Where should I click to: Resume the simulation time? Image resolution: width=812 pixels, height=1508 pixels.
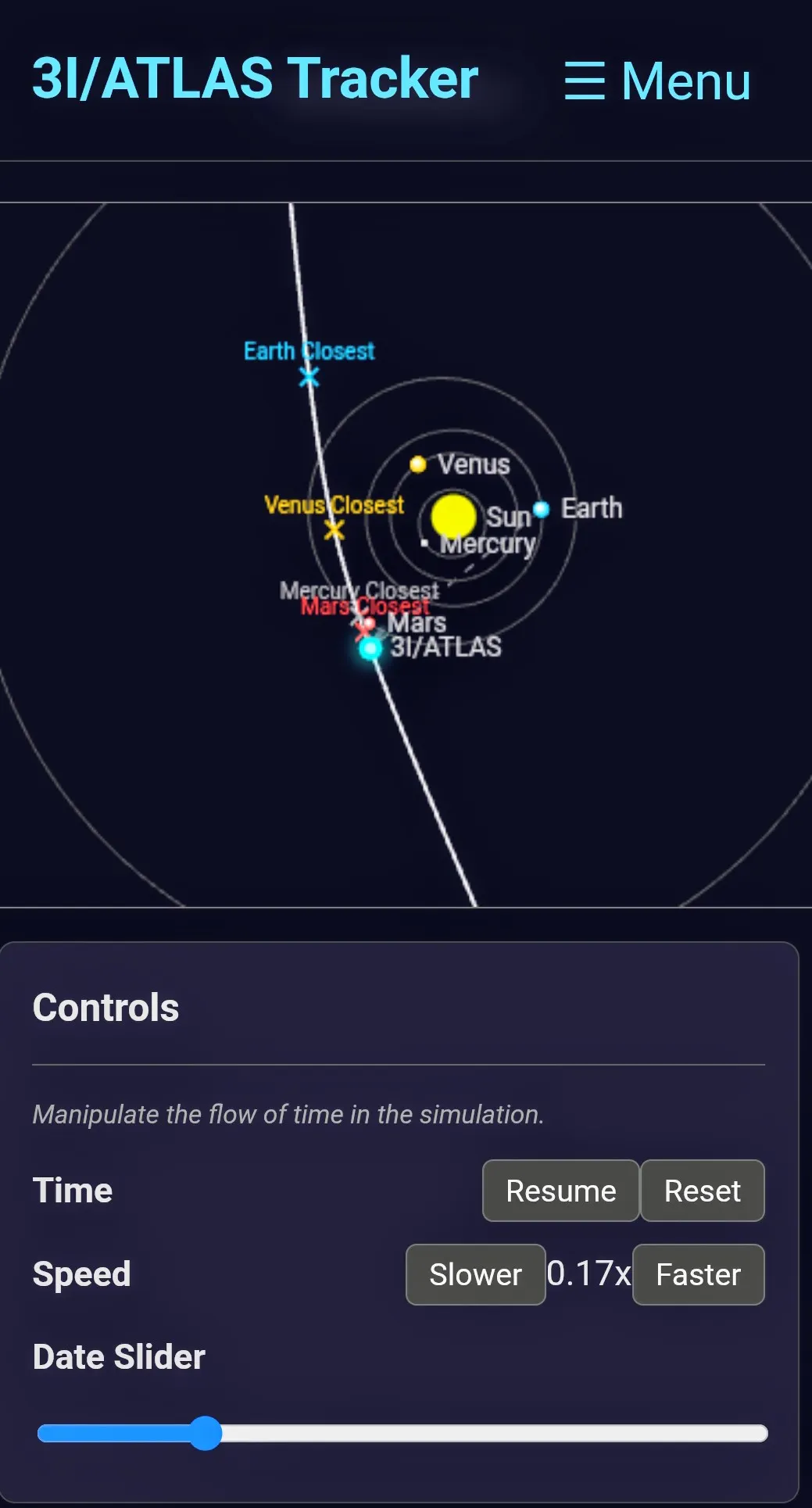[x=560, y=1191]
